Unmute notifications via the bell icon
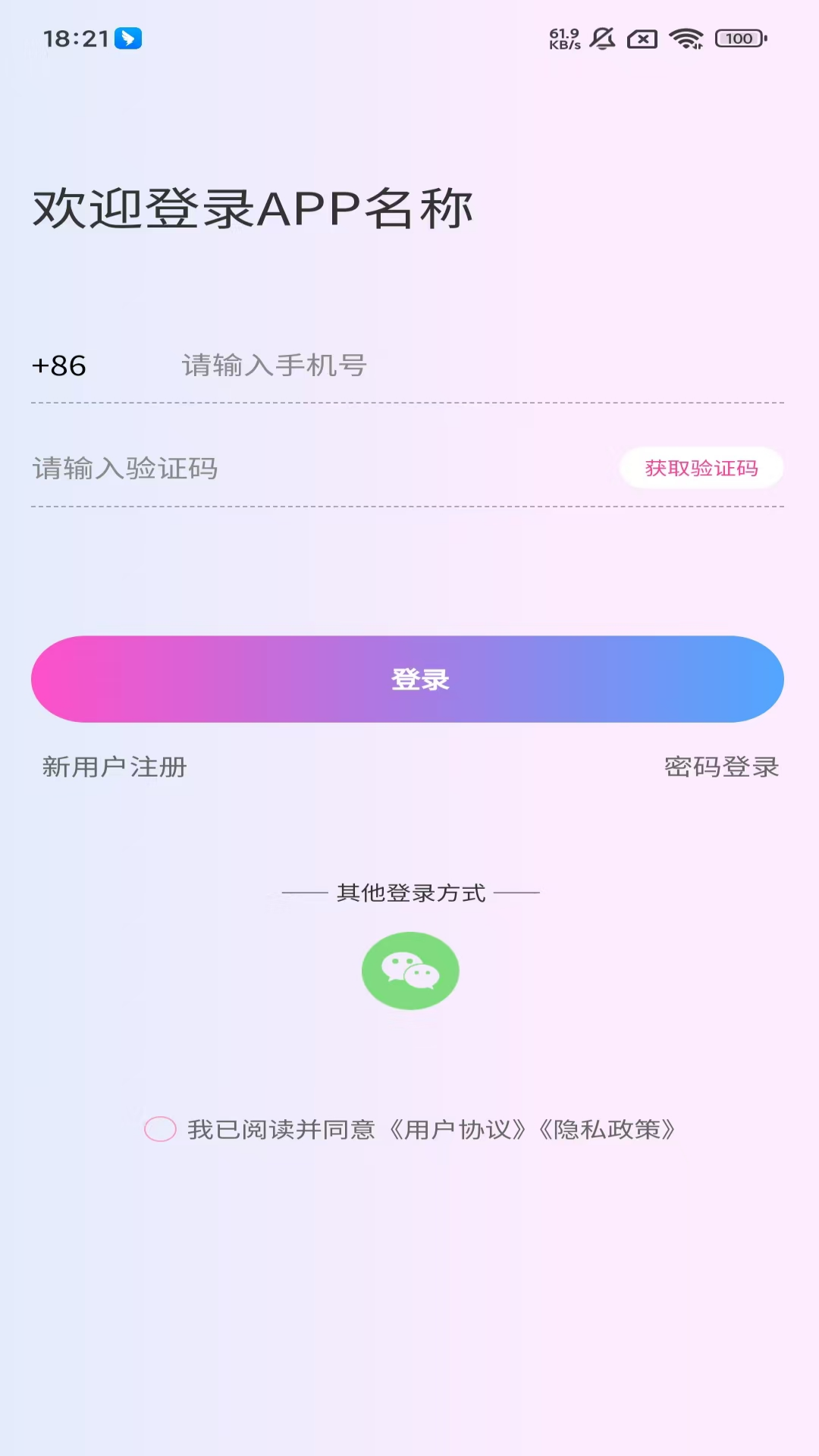819x1456 pixels. click(603, 39)
